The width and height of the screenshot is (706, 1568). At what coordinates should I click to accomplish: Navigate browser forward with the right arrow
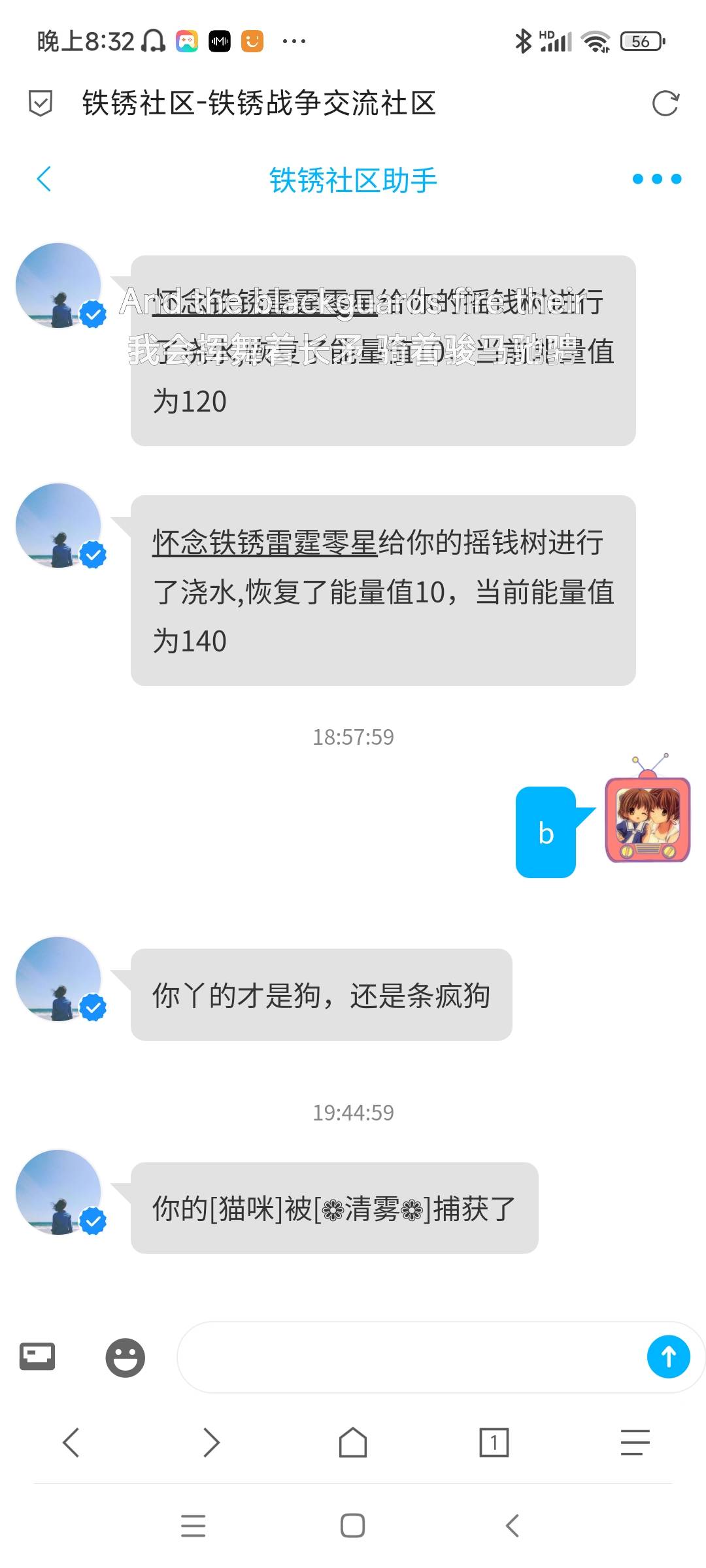click(x=211, y=1442)
